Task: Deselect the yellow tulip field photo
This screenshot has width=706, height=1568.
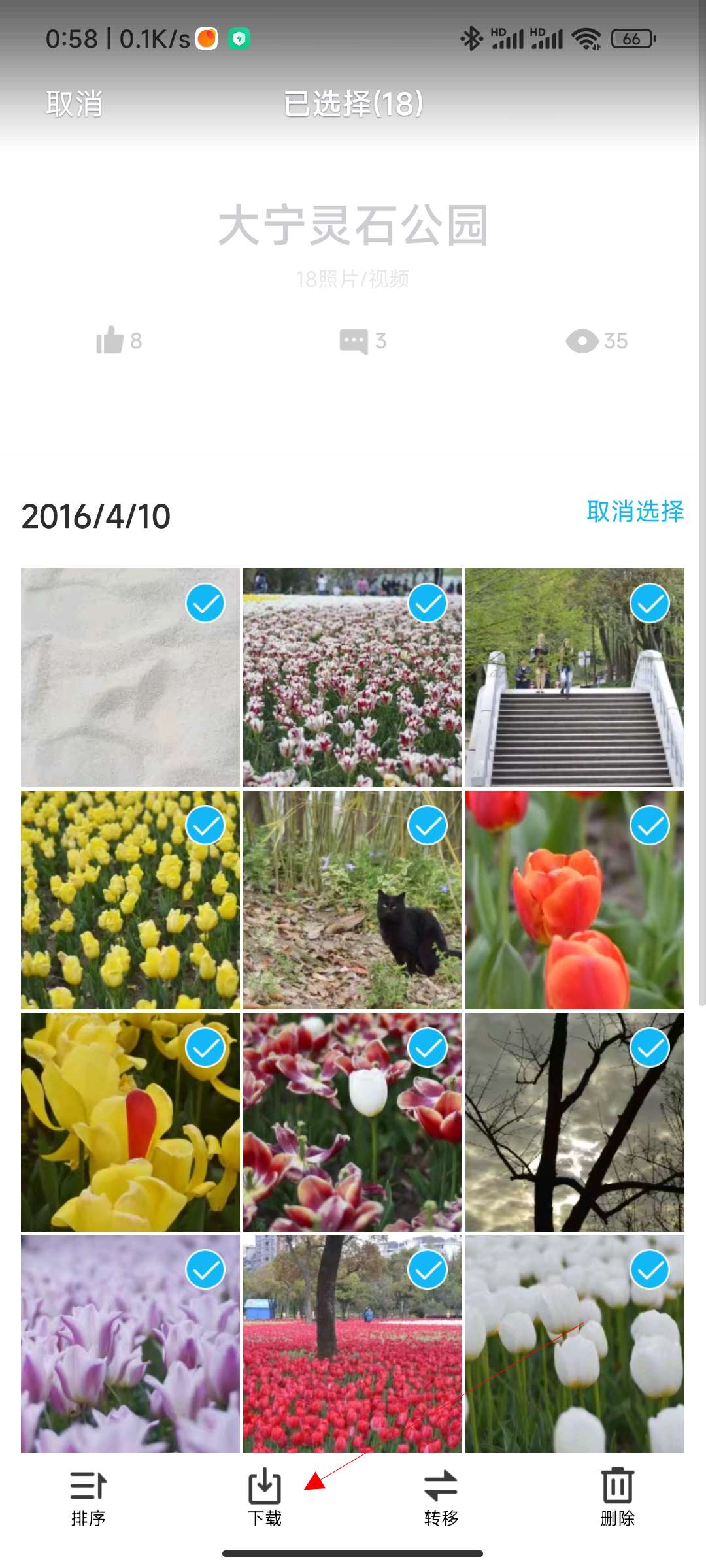Action: 205,825
